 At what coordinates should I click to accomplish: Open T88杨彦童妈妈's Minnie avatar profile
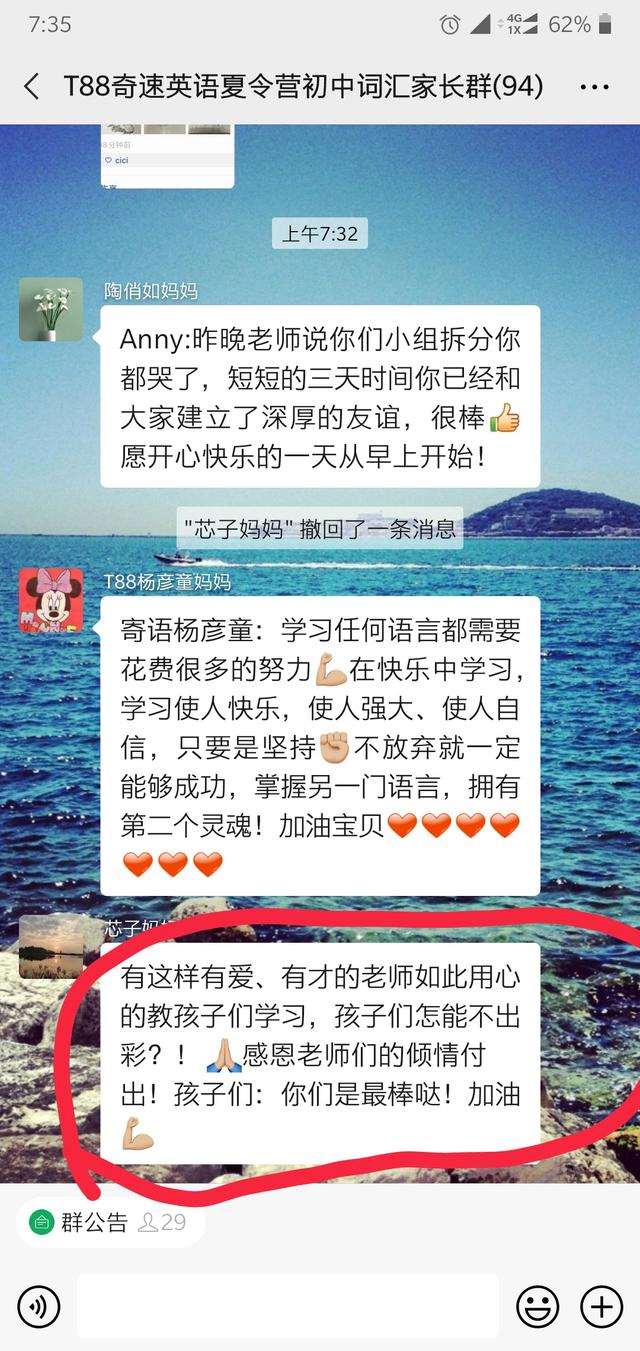click(51, 600)
